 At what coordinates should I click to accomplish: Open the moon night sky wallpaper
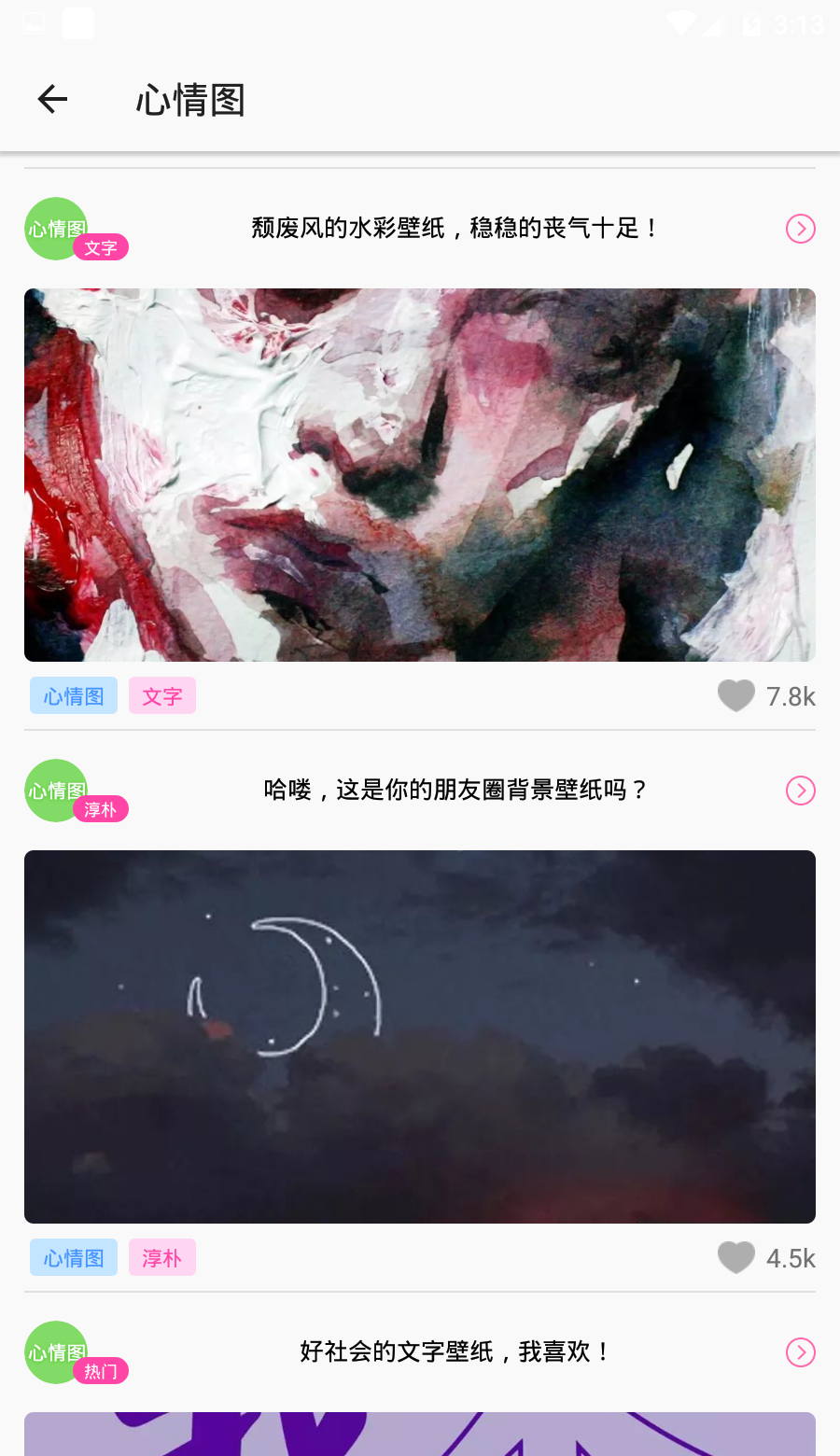coord(420,1037)
